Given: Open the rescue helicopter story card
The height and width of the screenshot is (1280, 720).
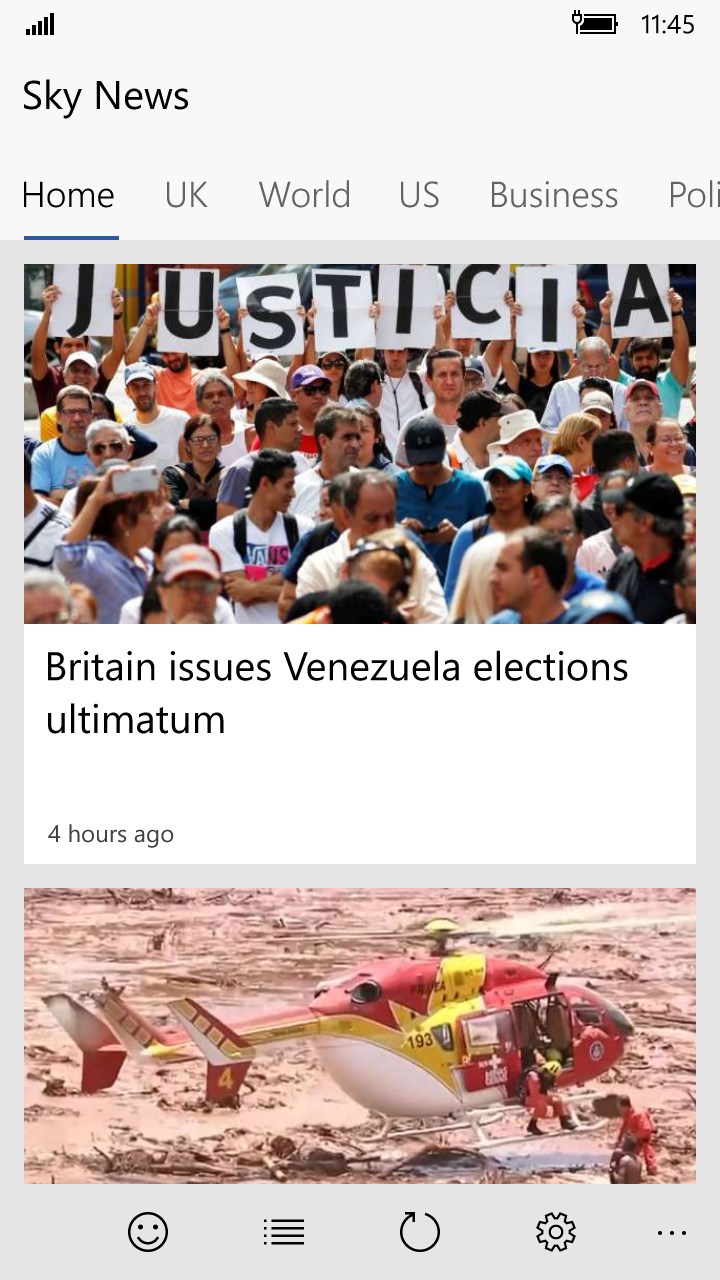Looking at the screenshot, I should 360,1035.
